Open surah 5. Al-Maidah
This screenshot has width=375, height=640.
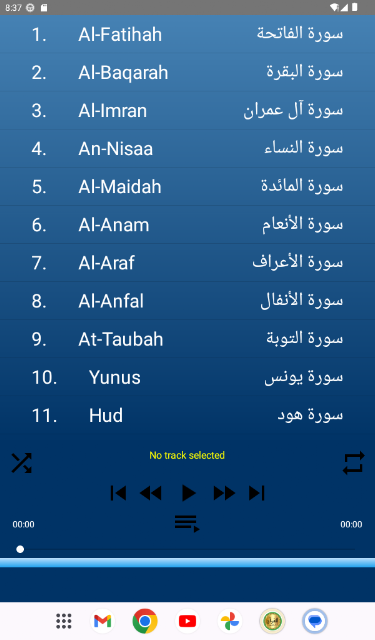[187, 187]
